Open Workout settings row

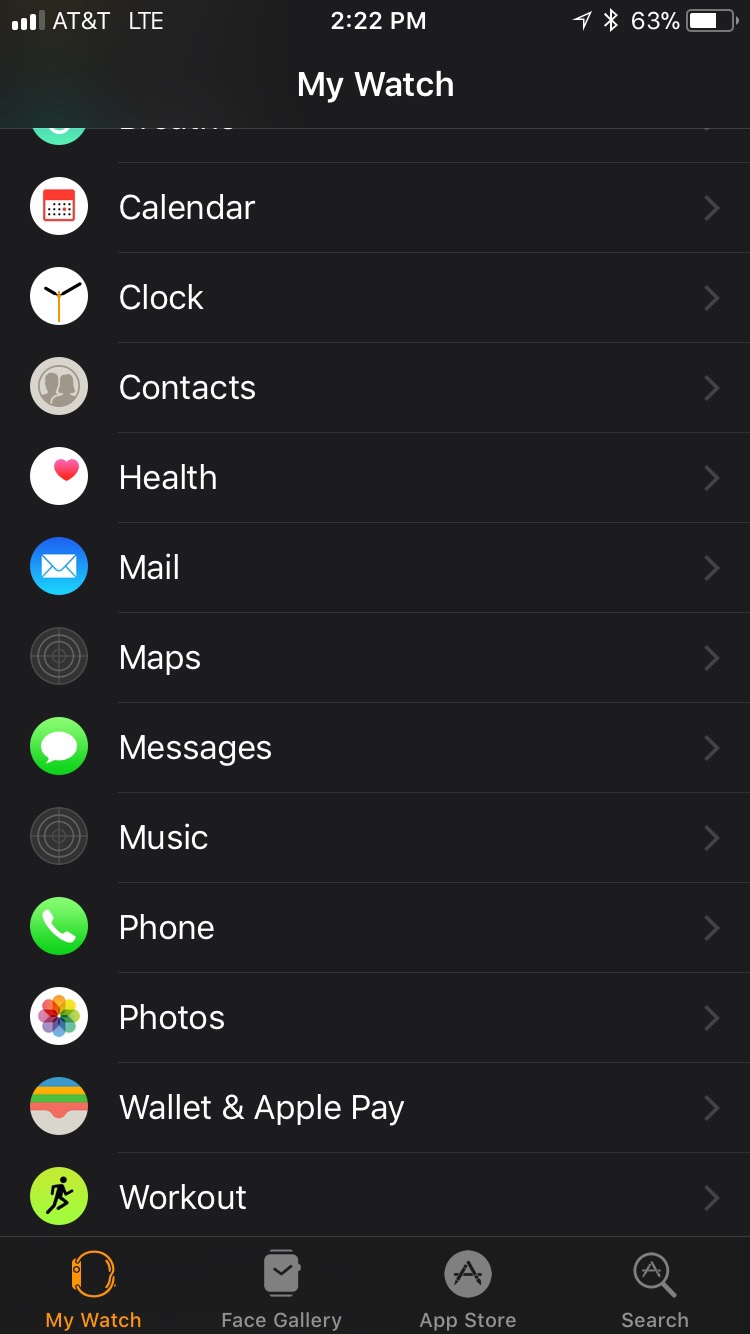pyautogui.click(x=375, y=1196)
